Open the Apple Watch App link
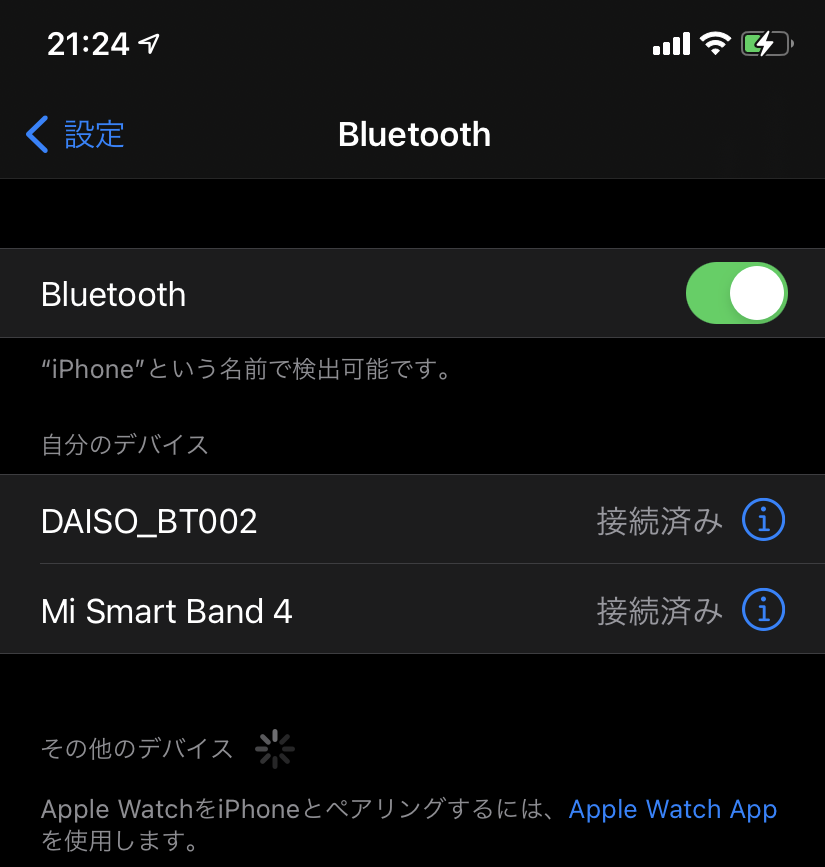Screen dimensions: 825x867 tap(672, 809)
